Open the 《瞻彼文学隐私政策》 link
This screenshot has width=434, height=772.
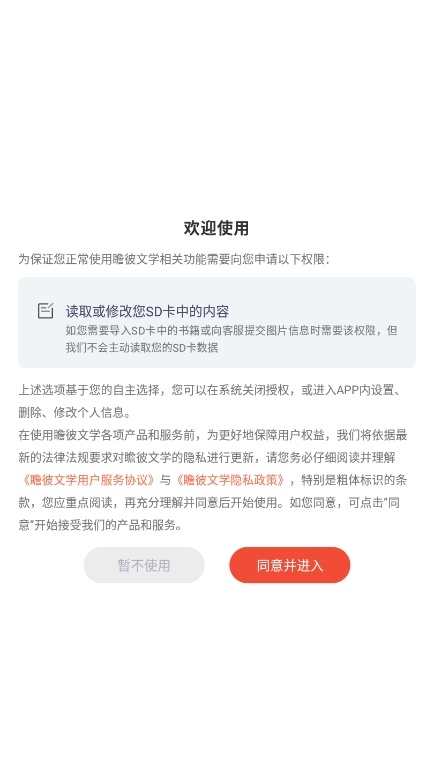click(231, 480)
